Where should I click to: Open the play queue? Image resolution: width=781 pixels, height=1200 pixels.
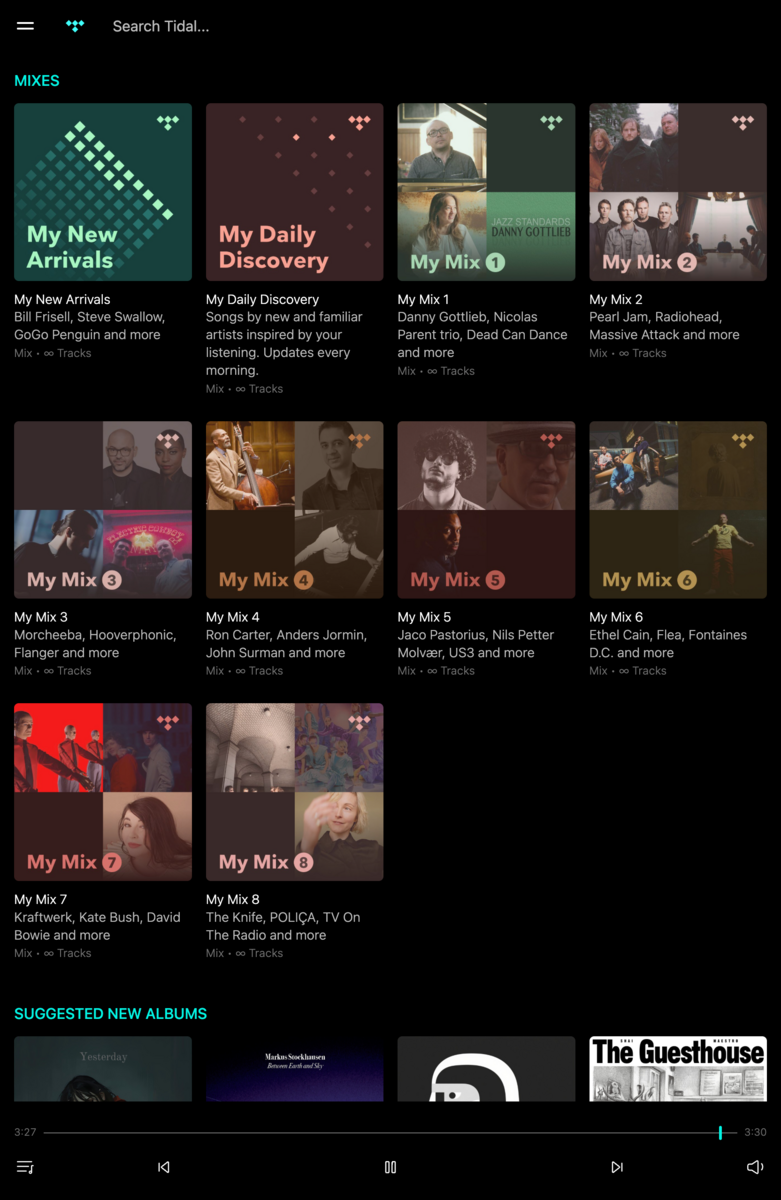25,1167
